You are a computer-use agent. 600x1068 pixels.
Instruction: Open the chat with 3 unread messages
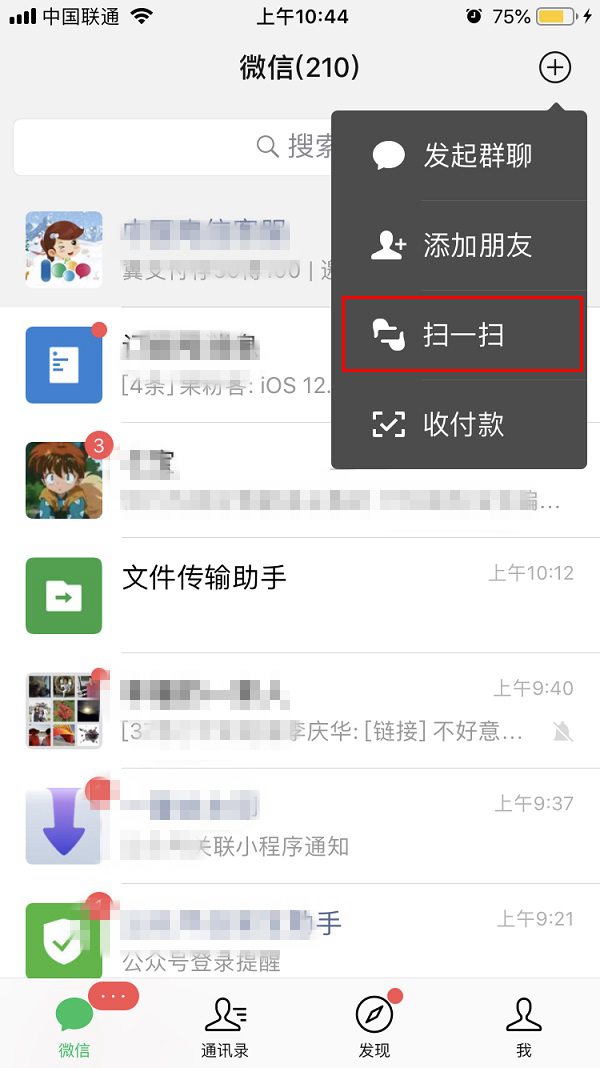click(x=200, y=480)
